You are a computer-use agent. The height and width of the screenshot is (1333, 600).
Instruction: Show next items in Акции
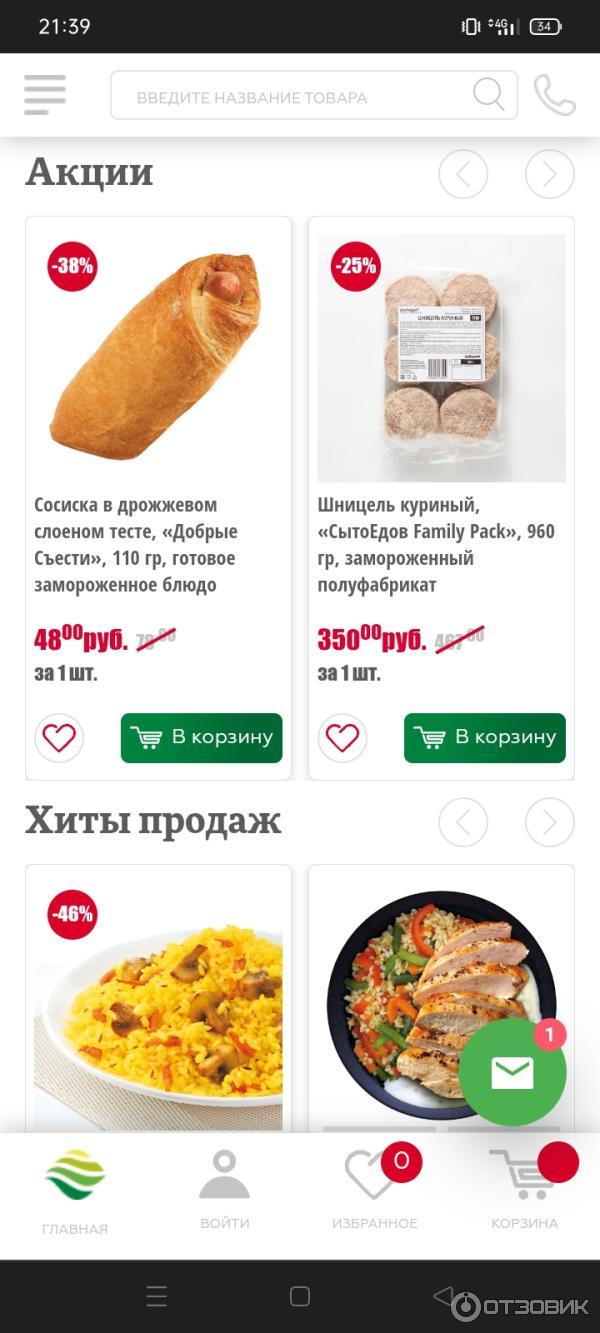549,174
